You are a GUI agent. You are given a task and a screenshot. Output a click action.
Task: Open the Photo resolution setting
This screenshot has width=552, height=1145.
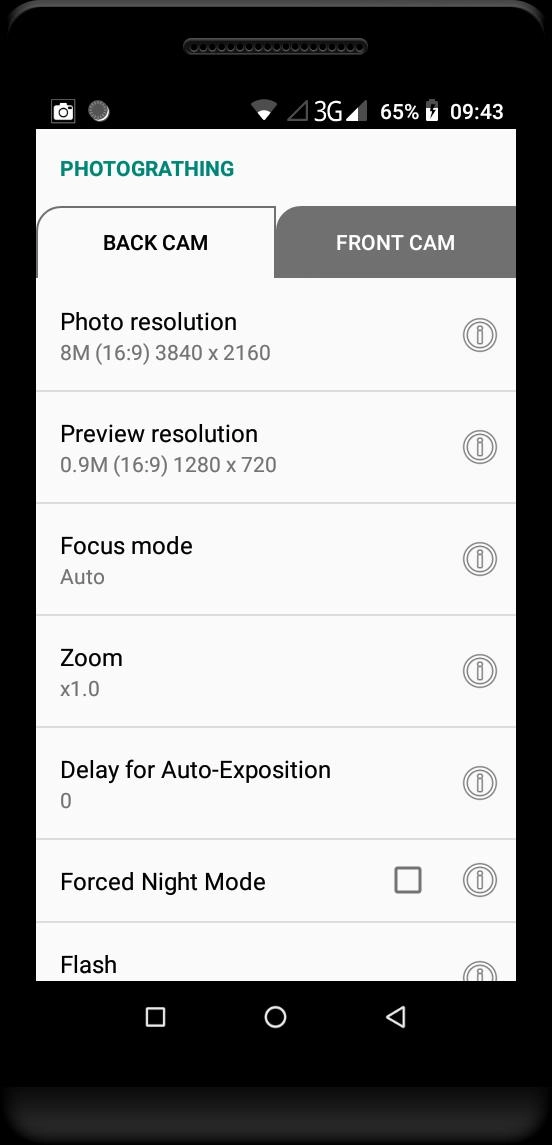[x=276, y=335]
